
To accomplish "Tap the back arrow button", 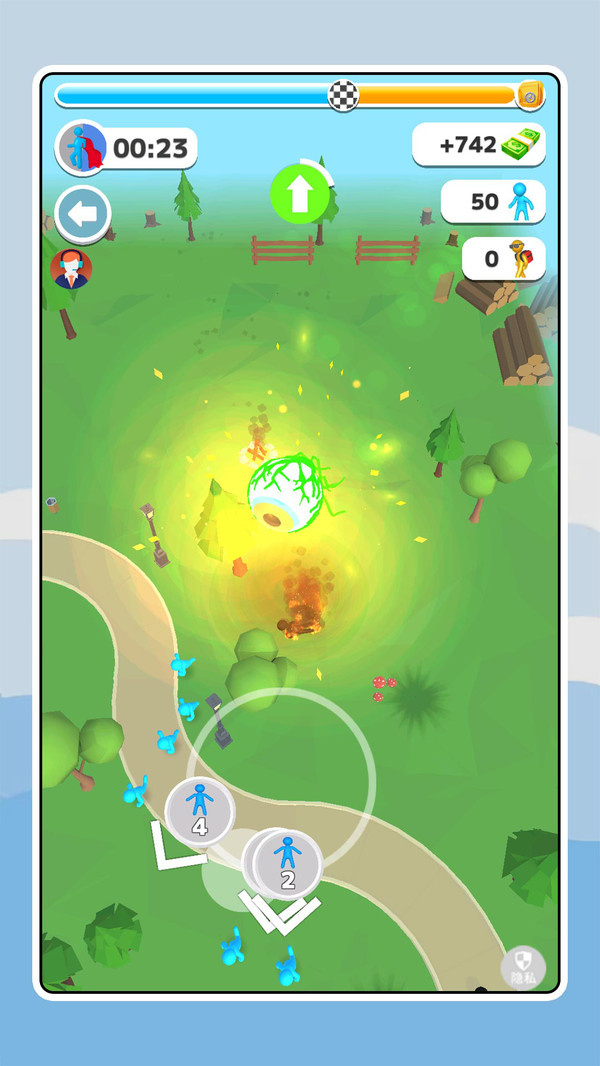I will tap(83, 215).
